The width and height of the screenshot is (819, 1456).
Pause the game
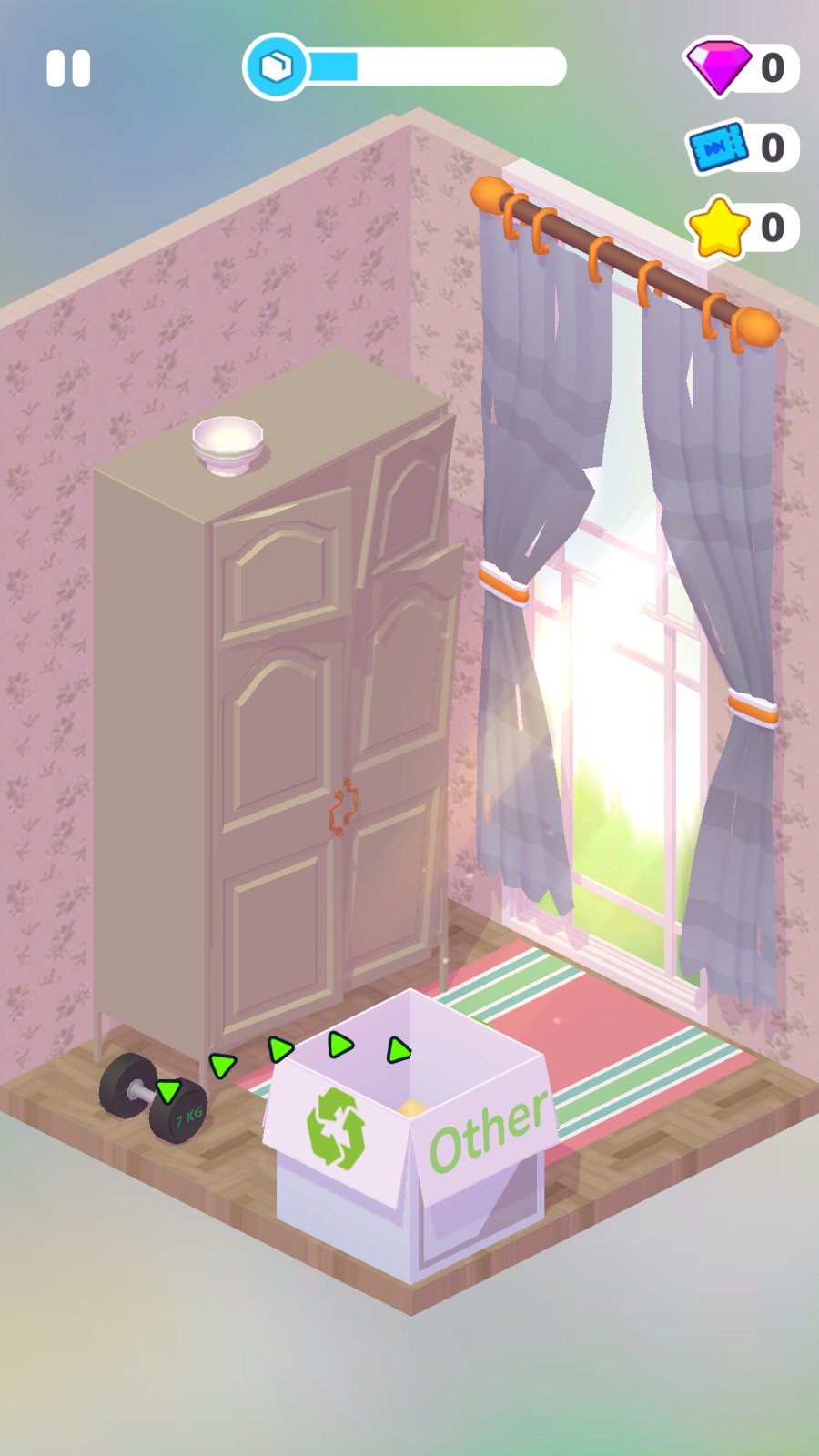tap(68, 68)
